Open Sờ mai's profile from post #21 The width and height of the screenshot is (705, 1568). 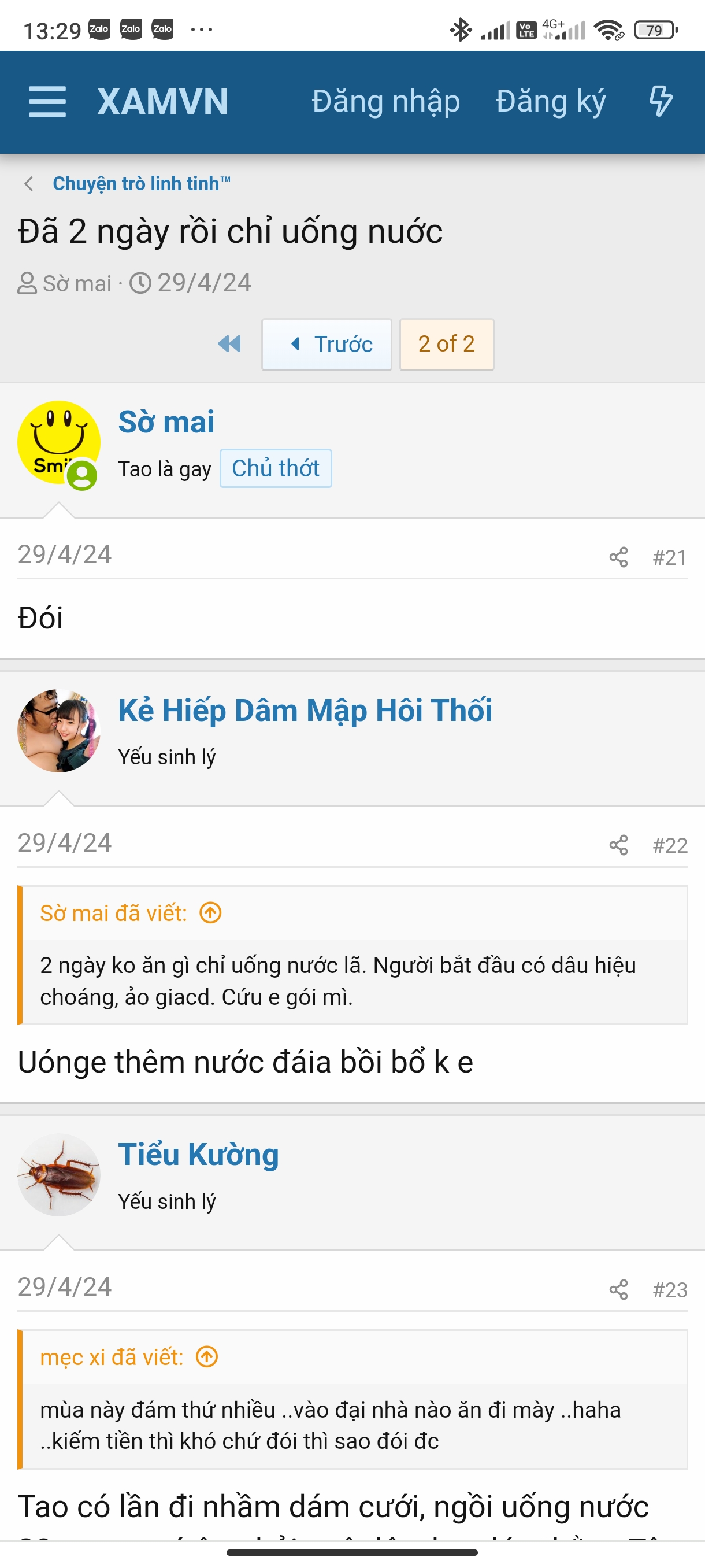coord(166,421)
